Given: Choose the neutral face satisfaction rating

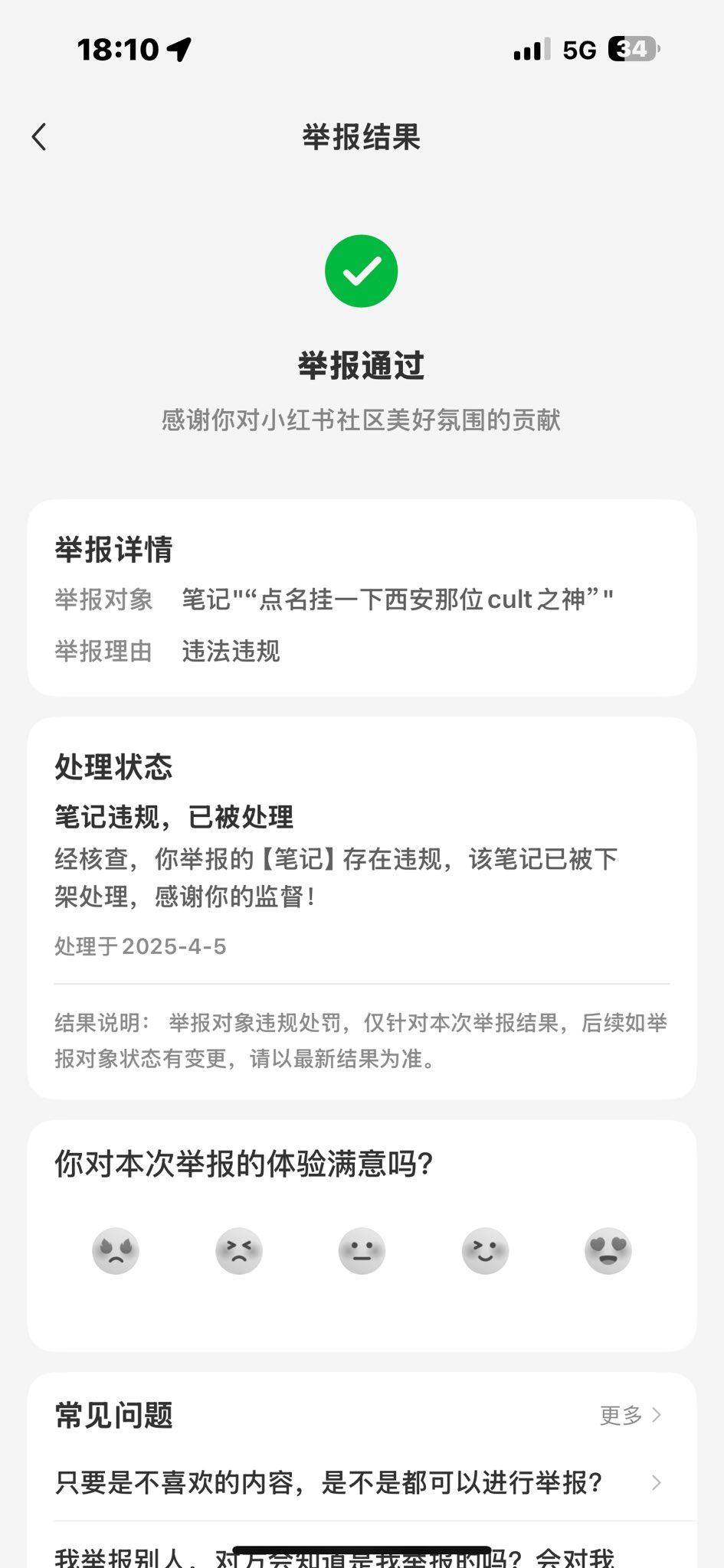Looking at the screenshot, I should coord(362,1251).
